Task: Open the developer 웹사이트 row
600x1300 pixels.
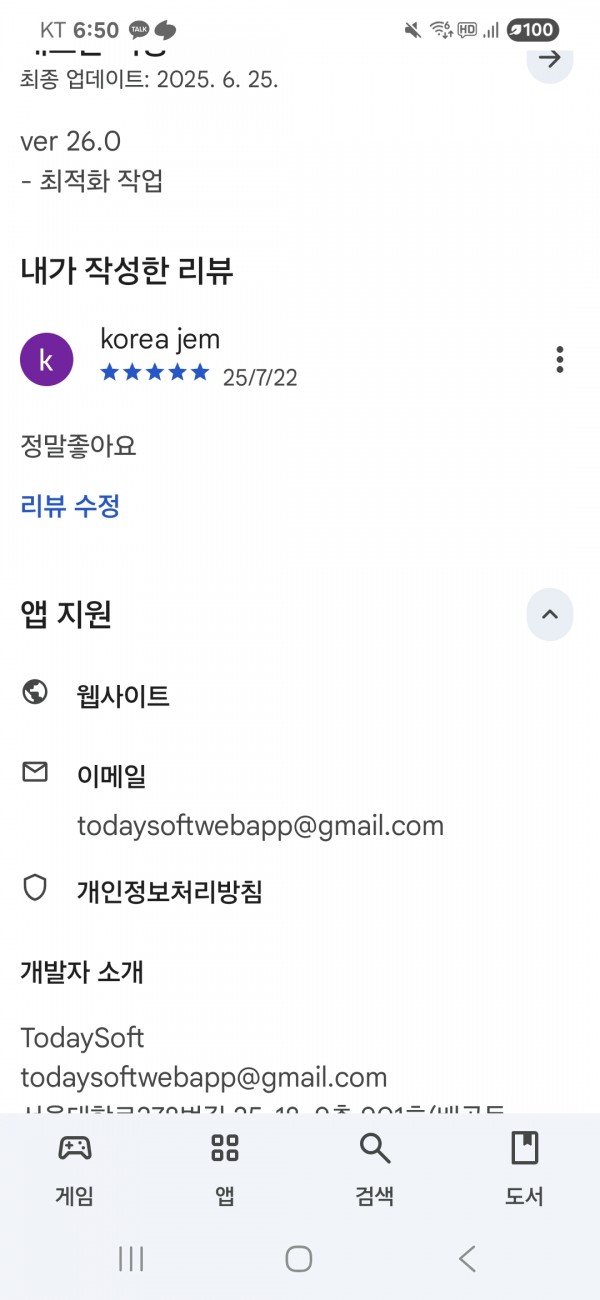Action: 300,696
